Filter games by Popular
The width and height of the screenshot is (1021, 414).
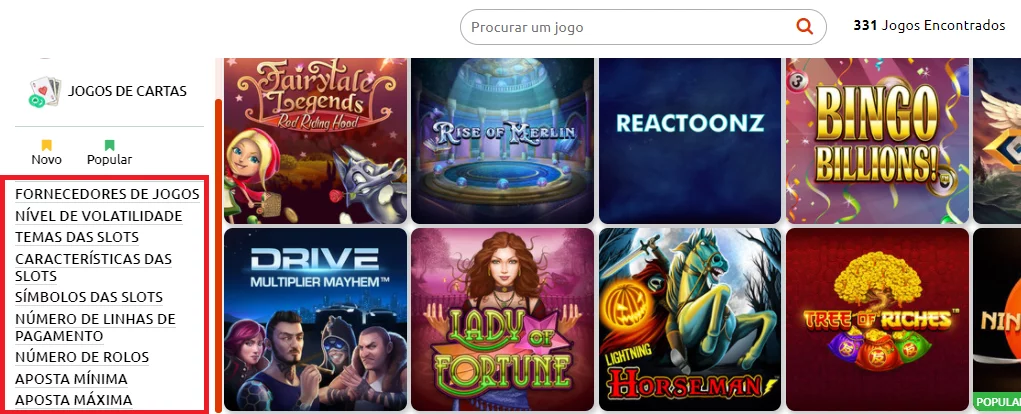109,152
